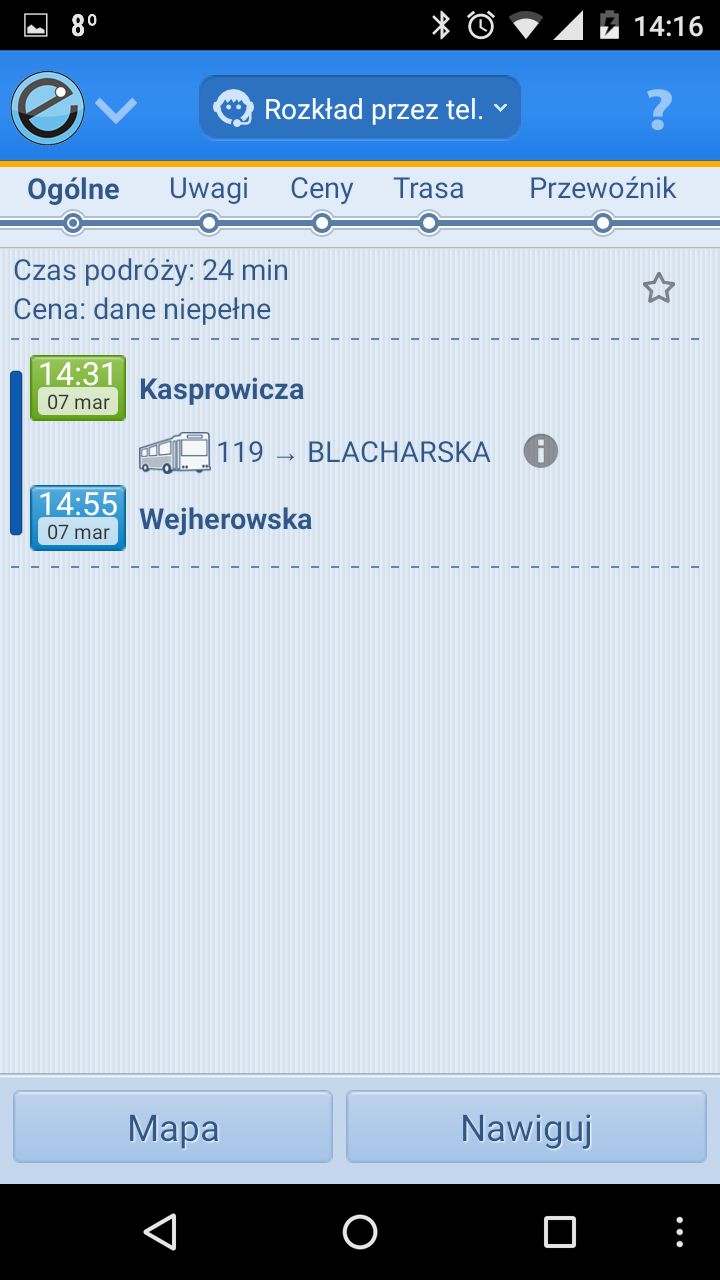Image resolution: width=720 pixels, height=1280 pixels.
Task: Expand the Rozkład przez tel. dropdown
Action: point(360,108)
